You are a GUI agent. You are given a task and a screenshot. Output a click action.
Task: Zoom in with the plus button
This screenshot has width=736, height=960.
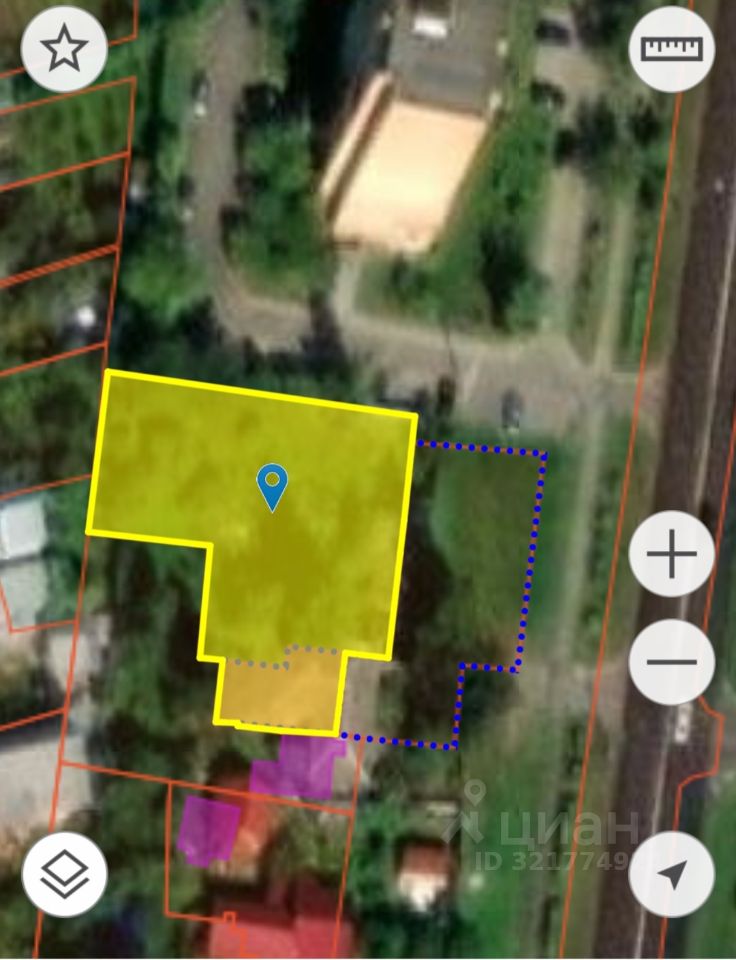click(672, 554)
